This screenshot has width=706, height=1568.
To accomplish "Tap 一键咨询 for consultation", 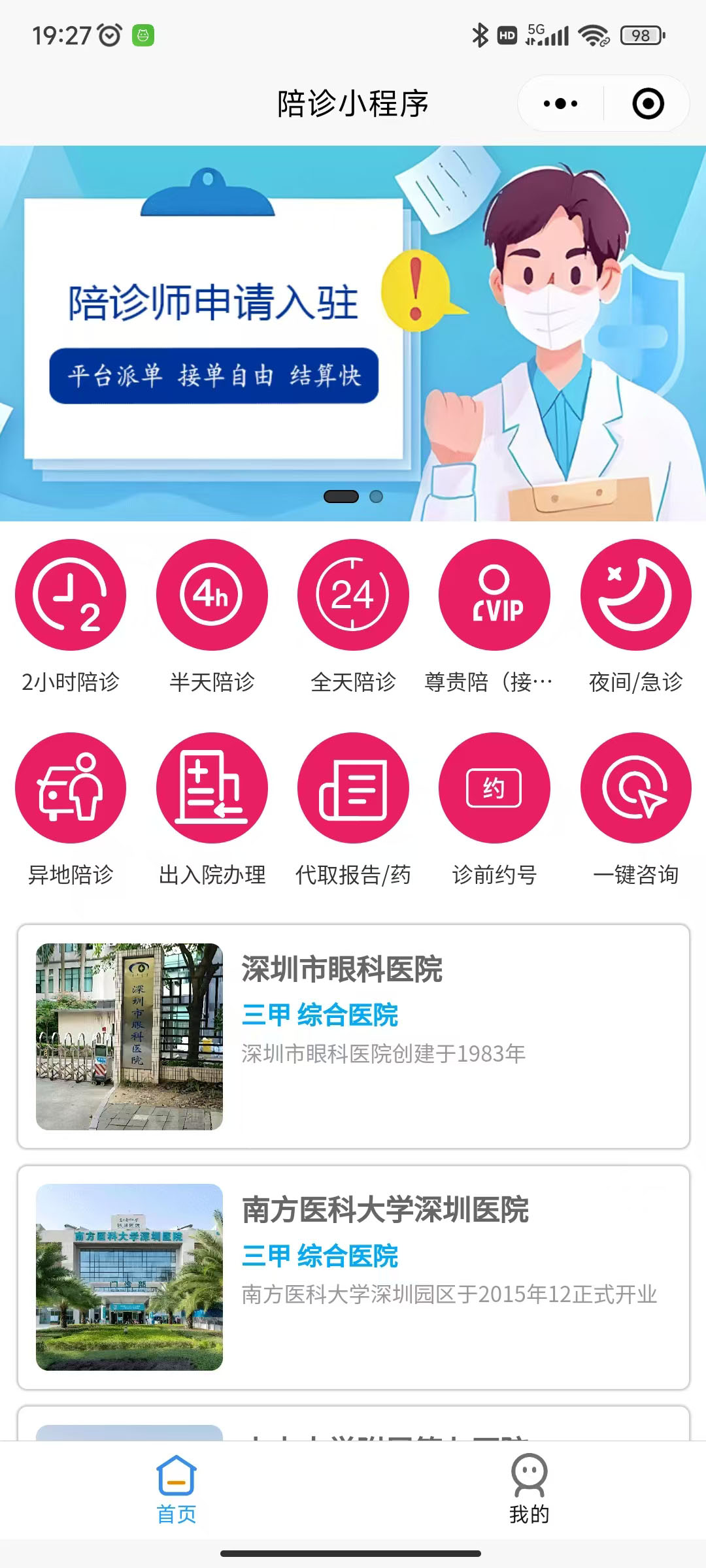I will [x=635, y=788].
